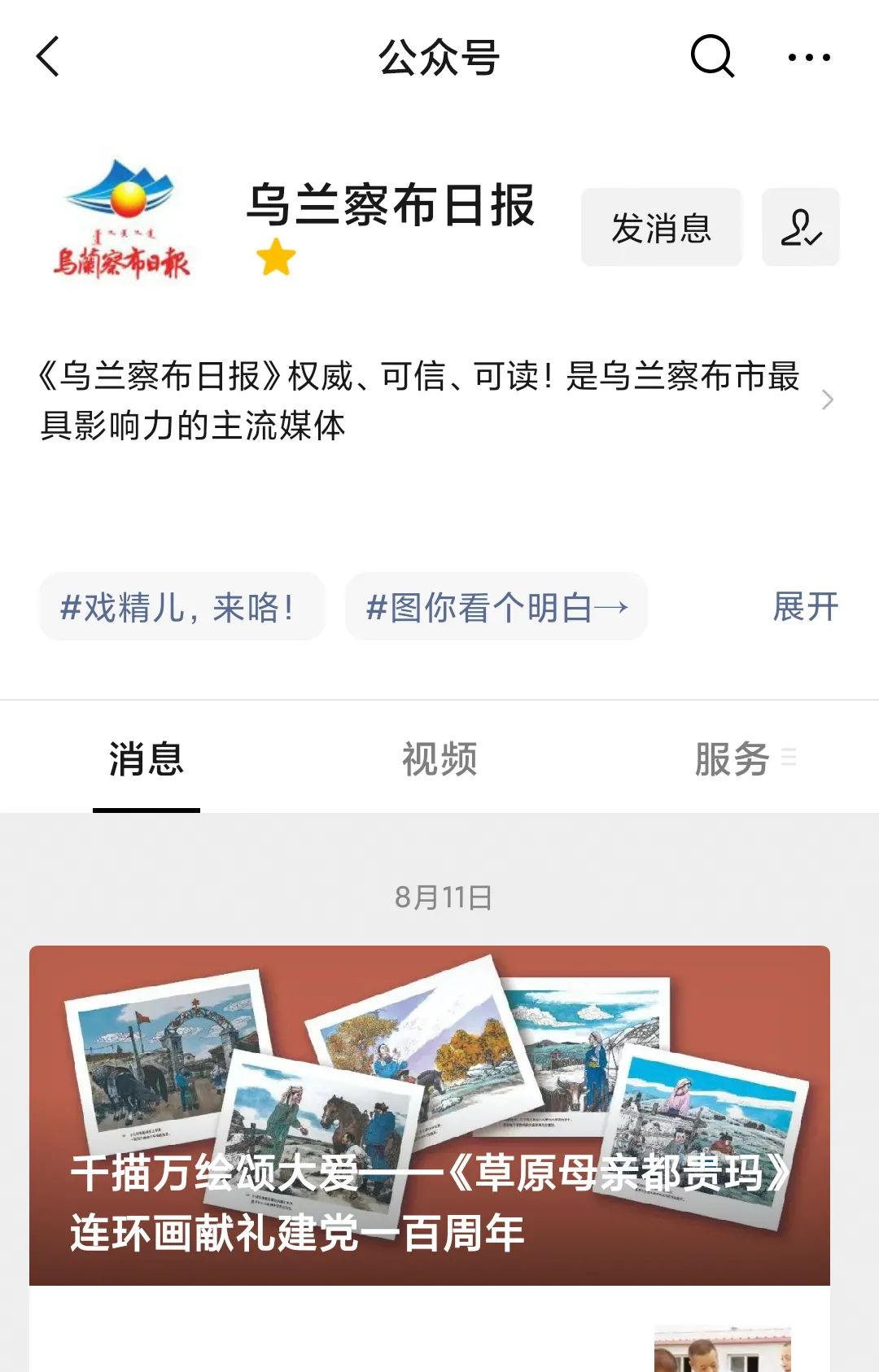Open the account description details
The height and width of the screenshot is (1372, 879).
tap(827, 400)
